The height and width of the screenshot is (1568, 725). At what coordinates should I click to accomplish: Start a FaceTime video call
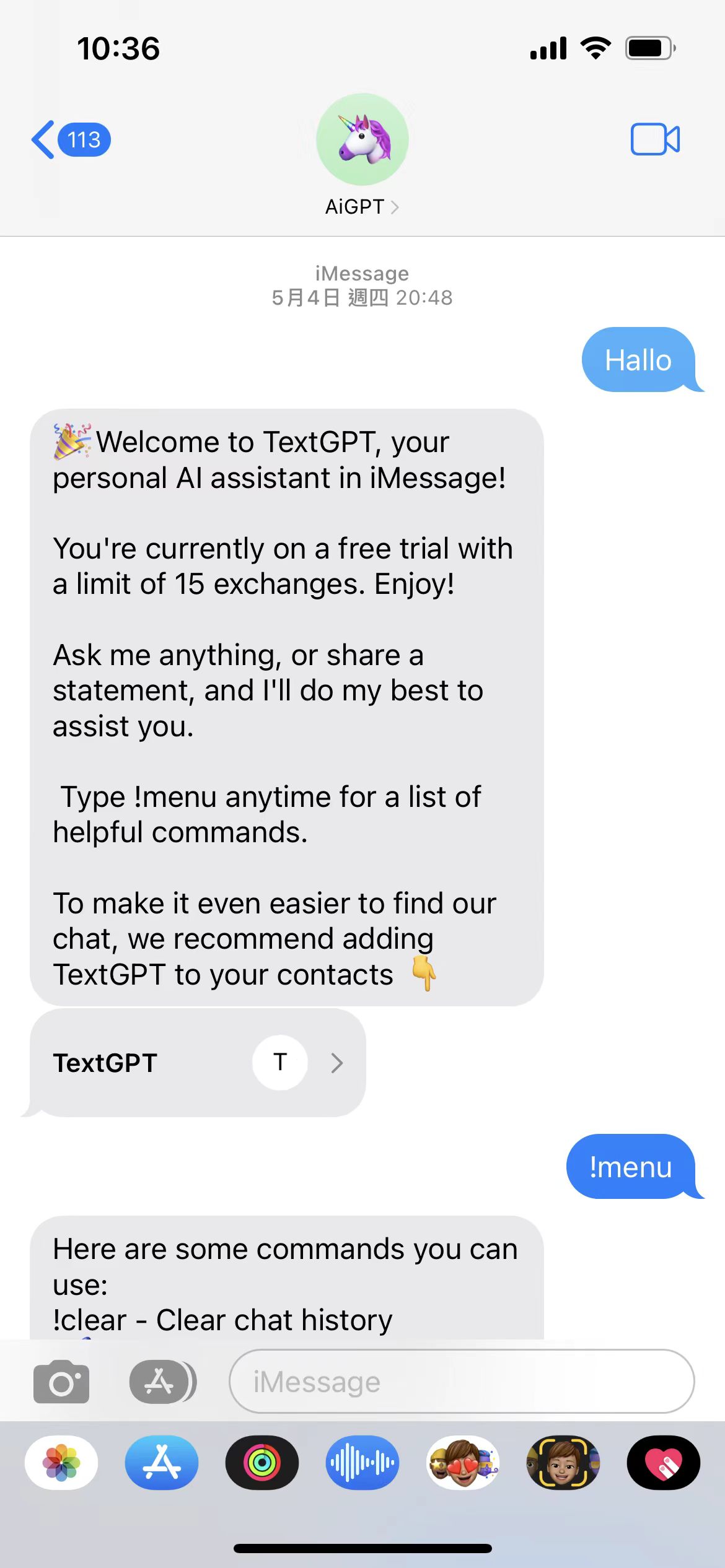click(x=654, y=139)
